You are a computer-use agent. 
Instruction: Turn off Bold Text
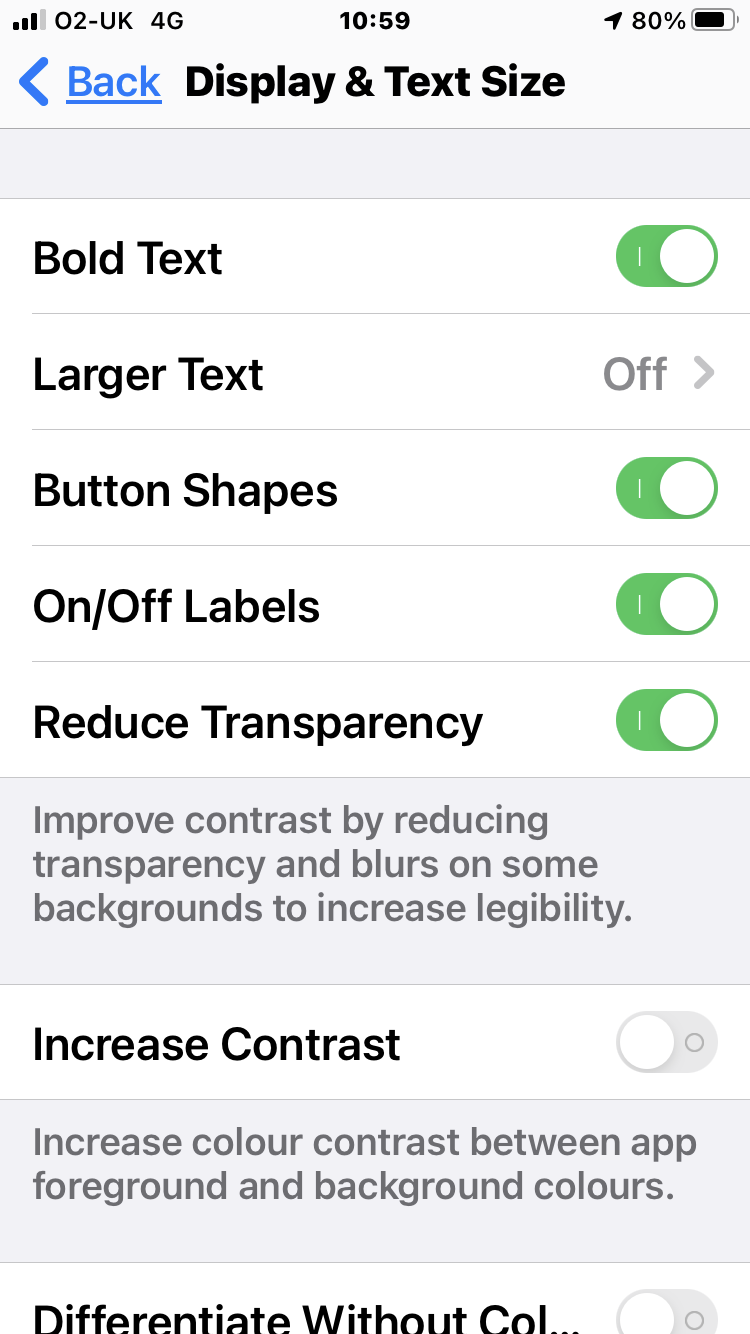coord(666,257)
